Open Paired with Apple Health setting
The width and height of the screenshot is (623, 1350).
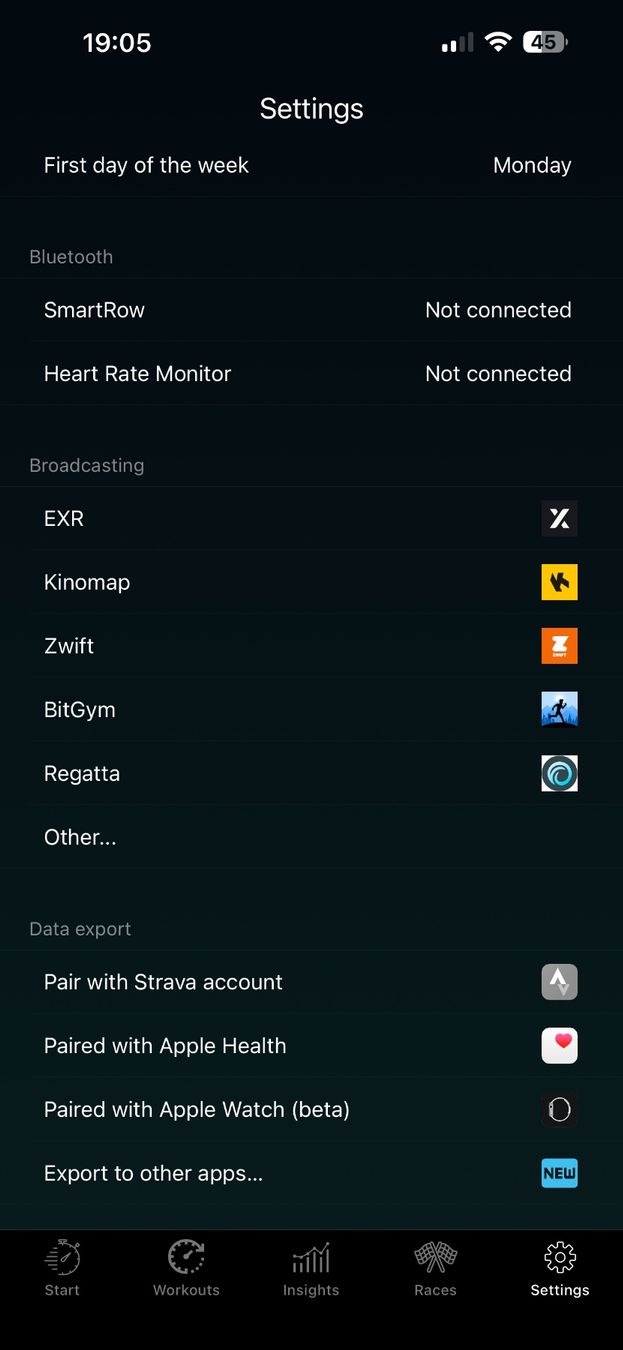[311, 1046]
